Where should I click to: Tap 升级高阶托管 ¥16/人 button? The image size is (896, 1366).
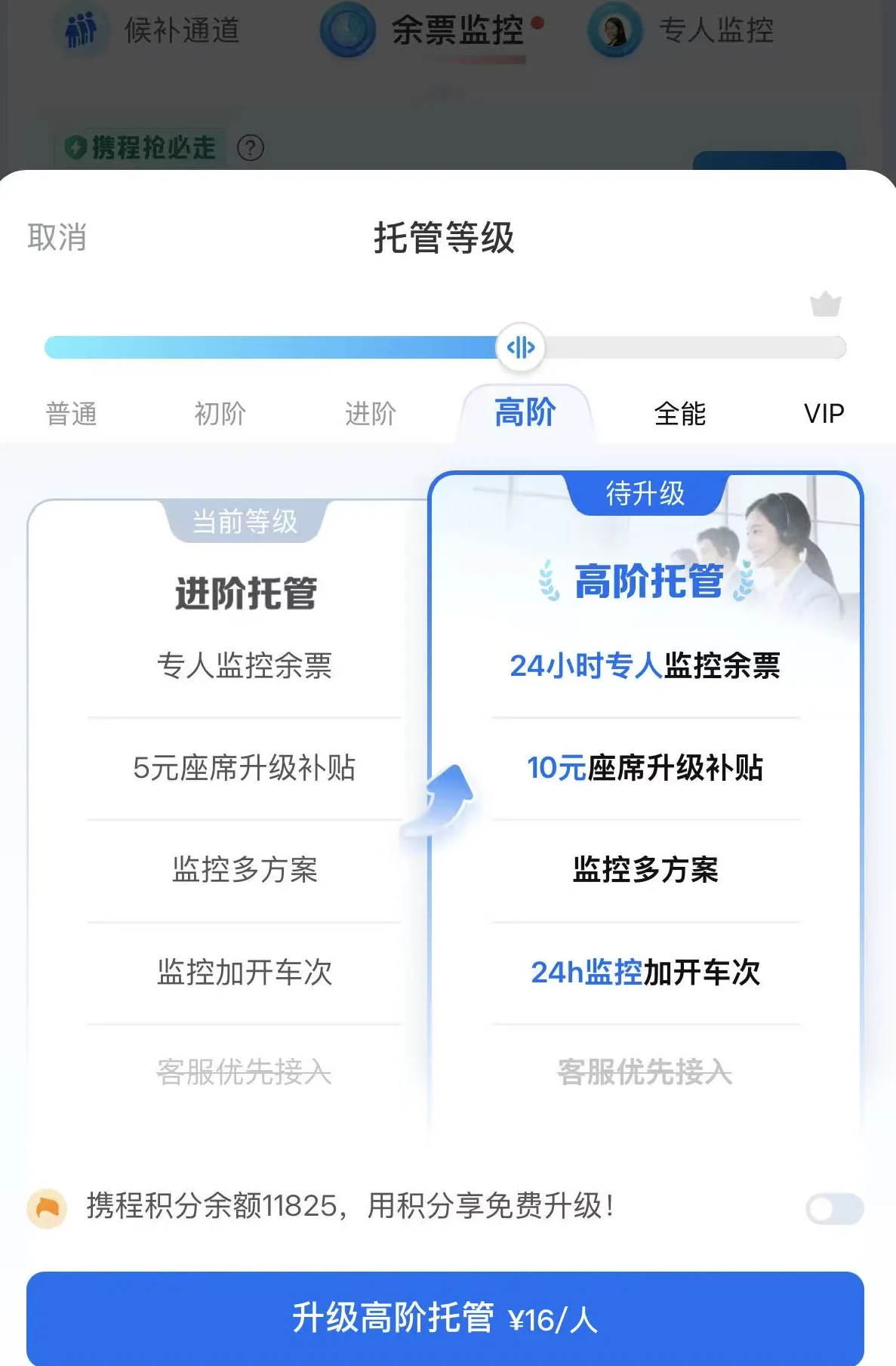pyautogui.click(x=445, y=1319)
